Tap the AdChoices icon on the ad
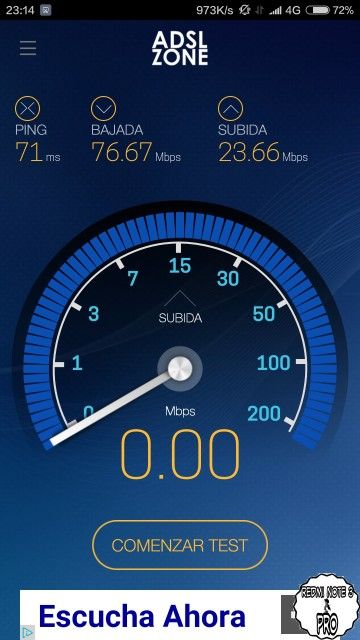360x640 pixels. pyautogui.click(x=28, y=633)
